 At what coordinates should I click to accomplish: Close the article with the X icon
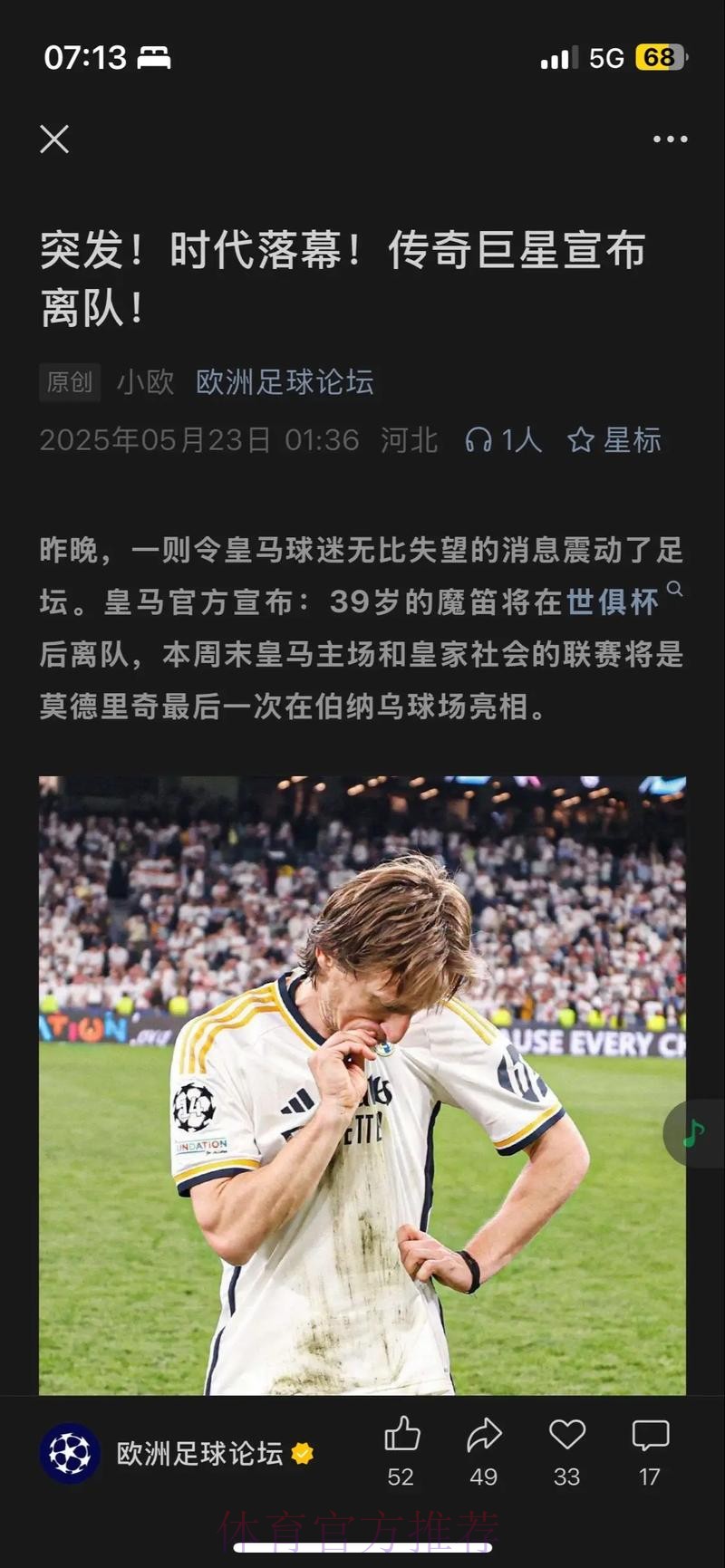(x=54, y=139)
